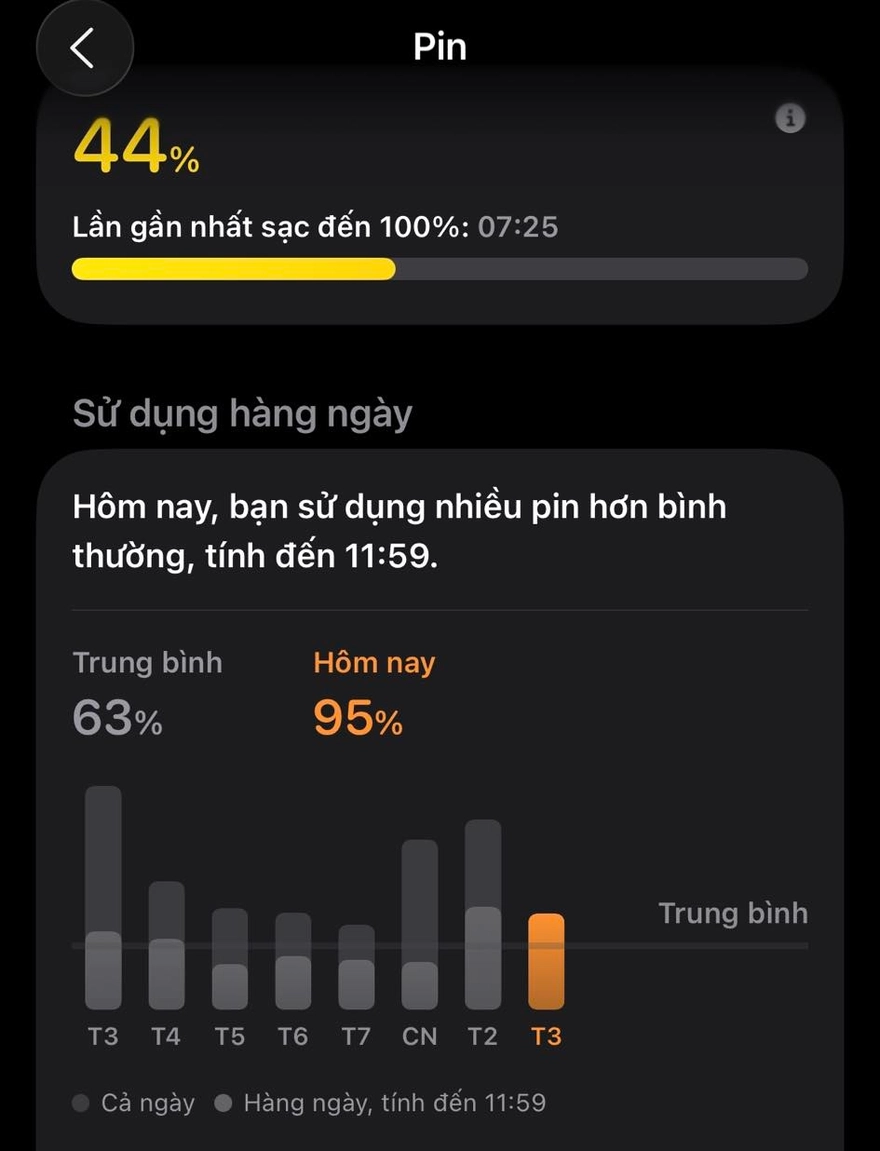Tap the usage summary text ending at 11:59

click(400, 530)
